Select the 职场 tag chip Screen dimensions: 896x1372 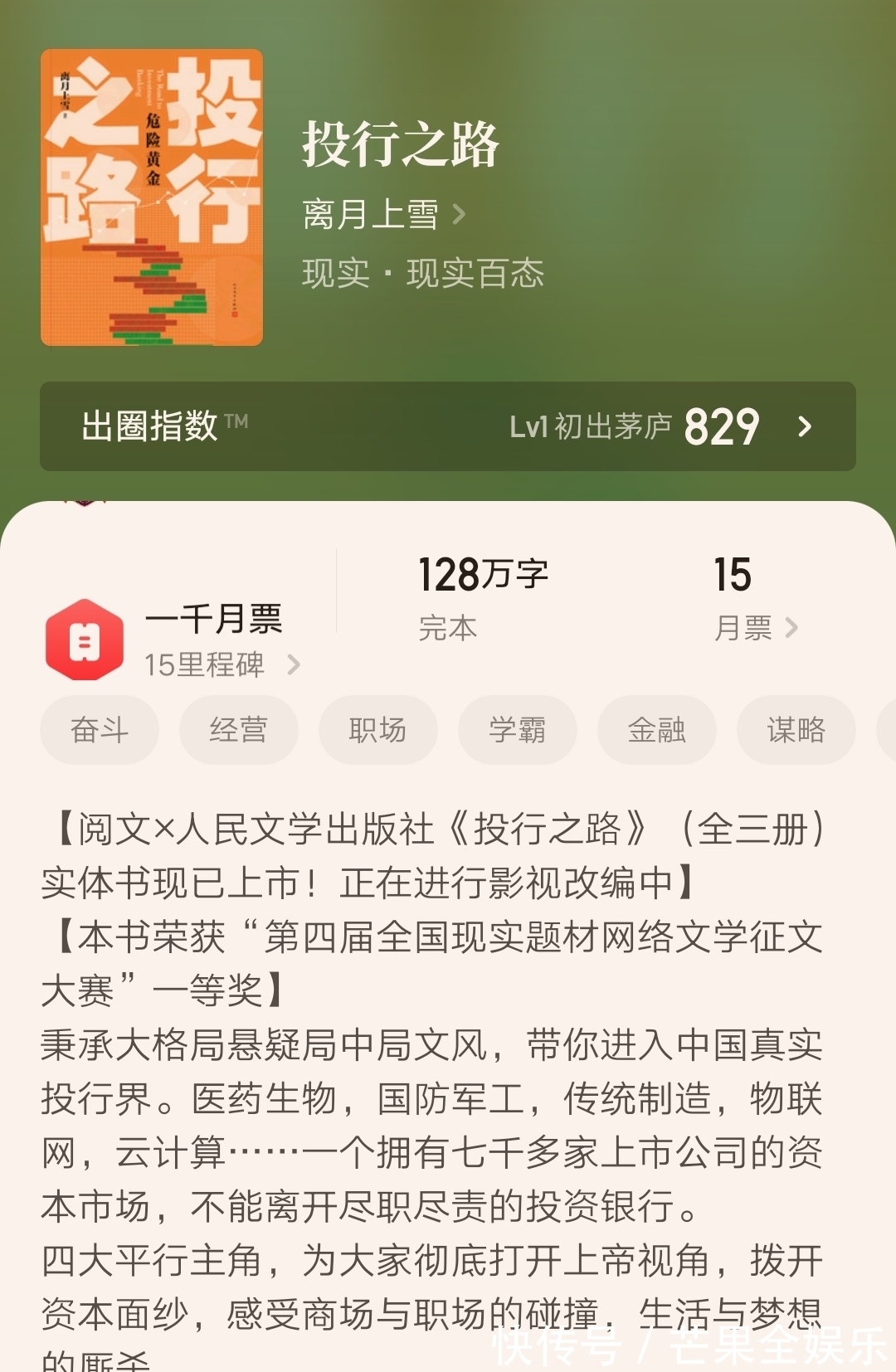[378, 730]
